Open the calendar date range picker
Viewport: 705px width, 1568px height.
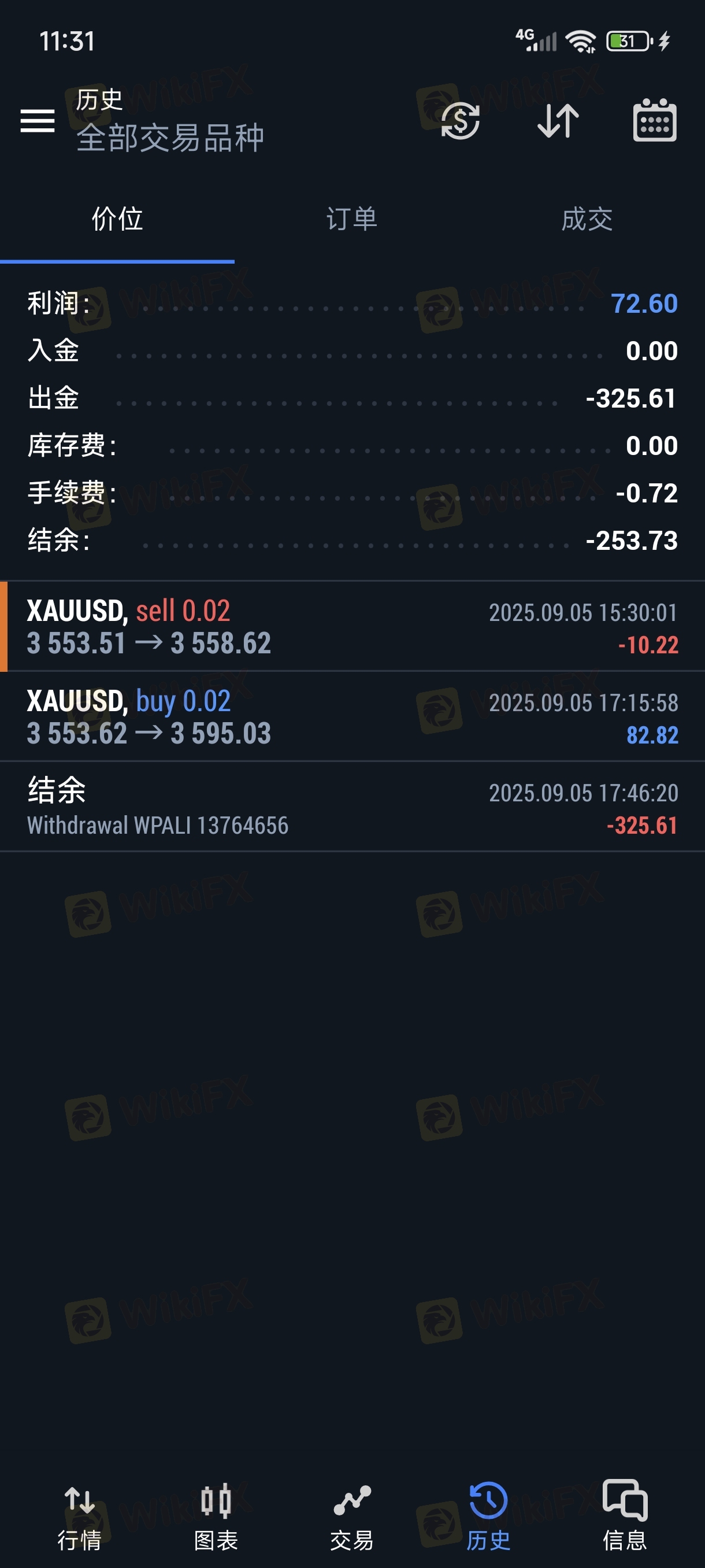point(655,120)
